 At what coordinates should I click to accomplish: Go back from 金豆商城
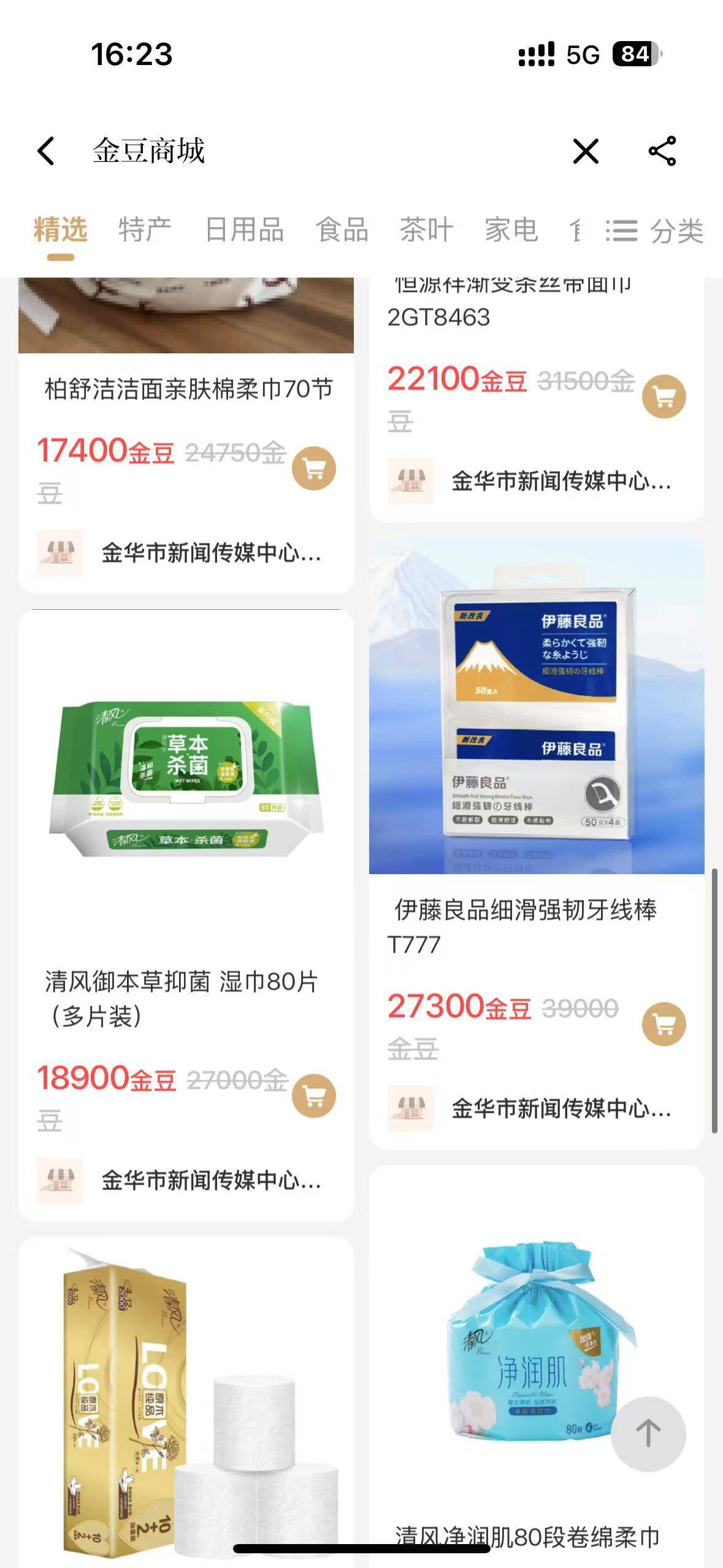(47, 151)
